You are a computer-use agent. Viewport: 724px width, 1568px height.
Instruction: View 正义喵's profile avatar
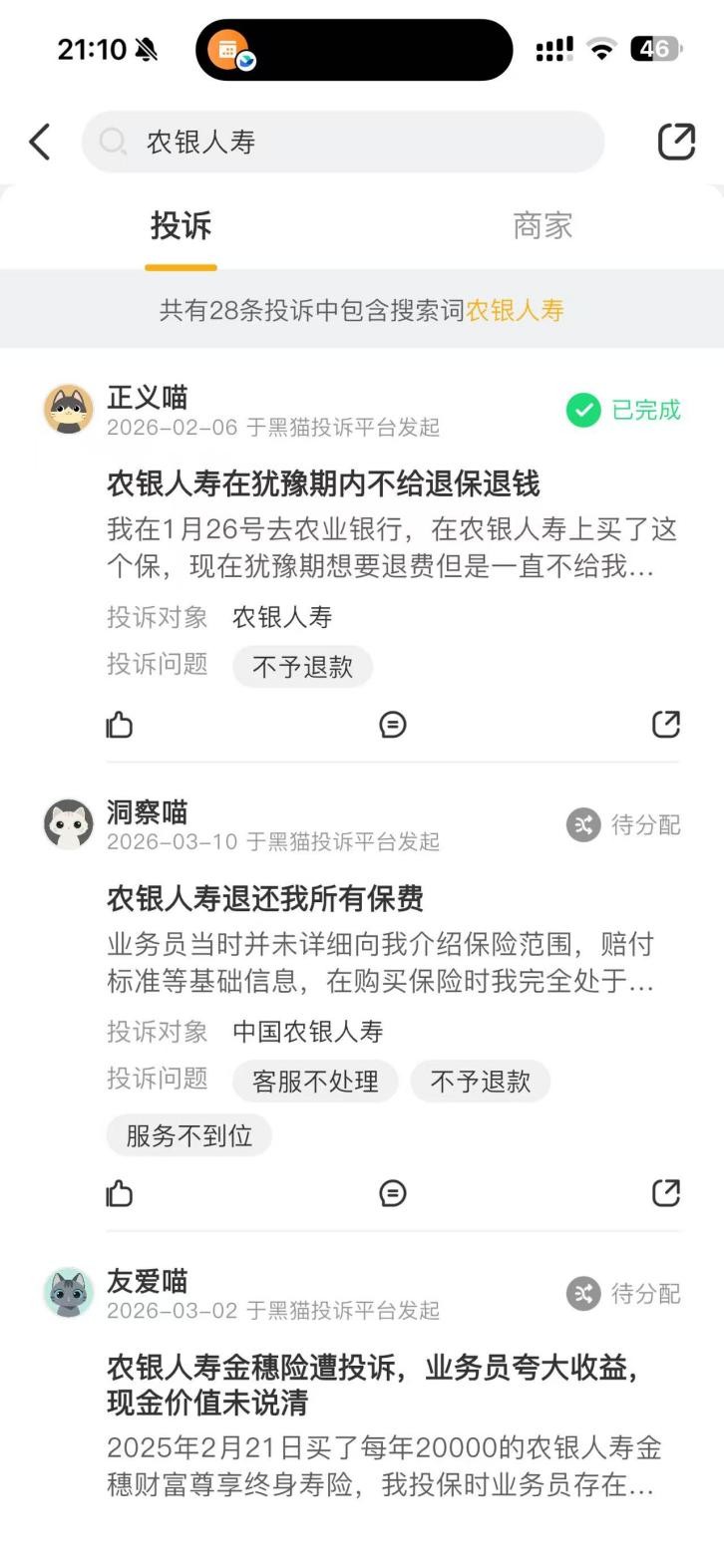69,410
